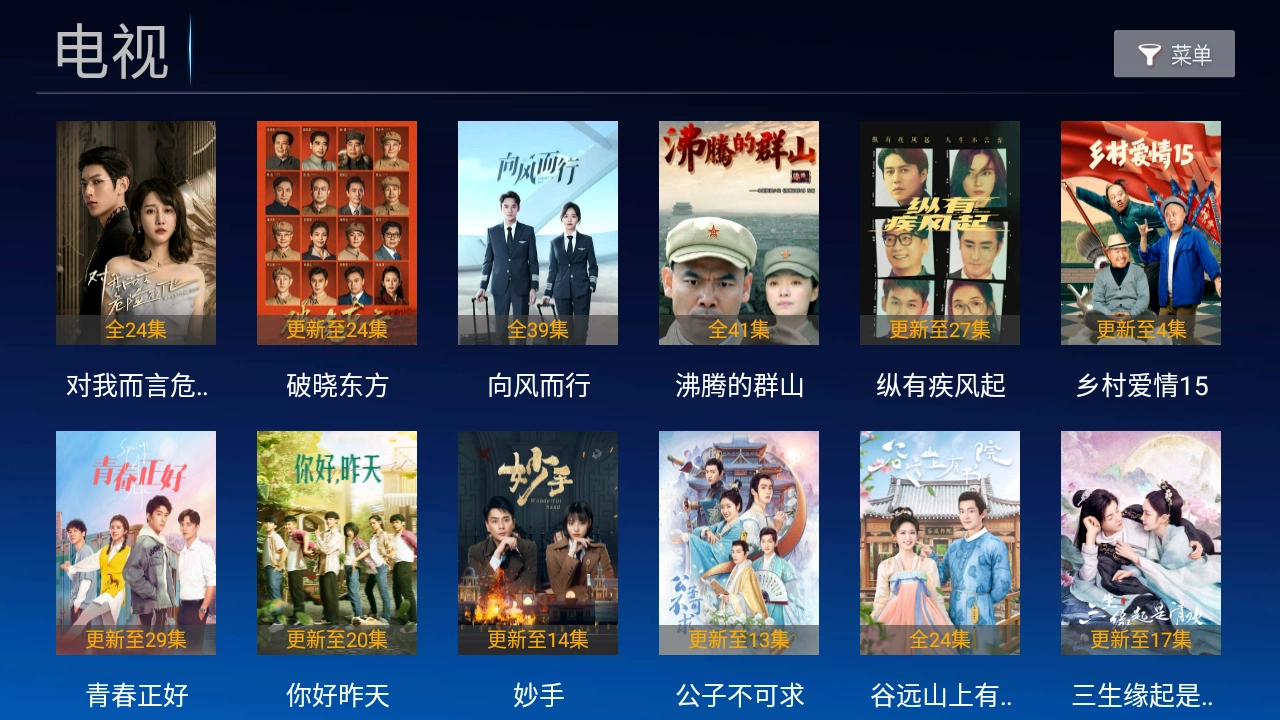The width and height of the screenshot is (1280, 720).
Task: Open the 菜单 filter menu
Action: point(1174,54)
